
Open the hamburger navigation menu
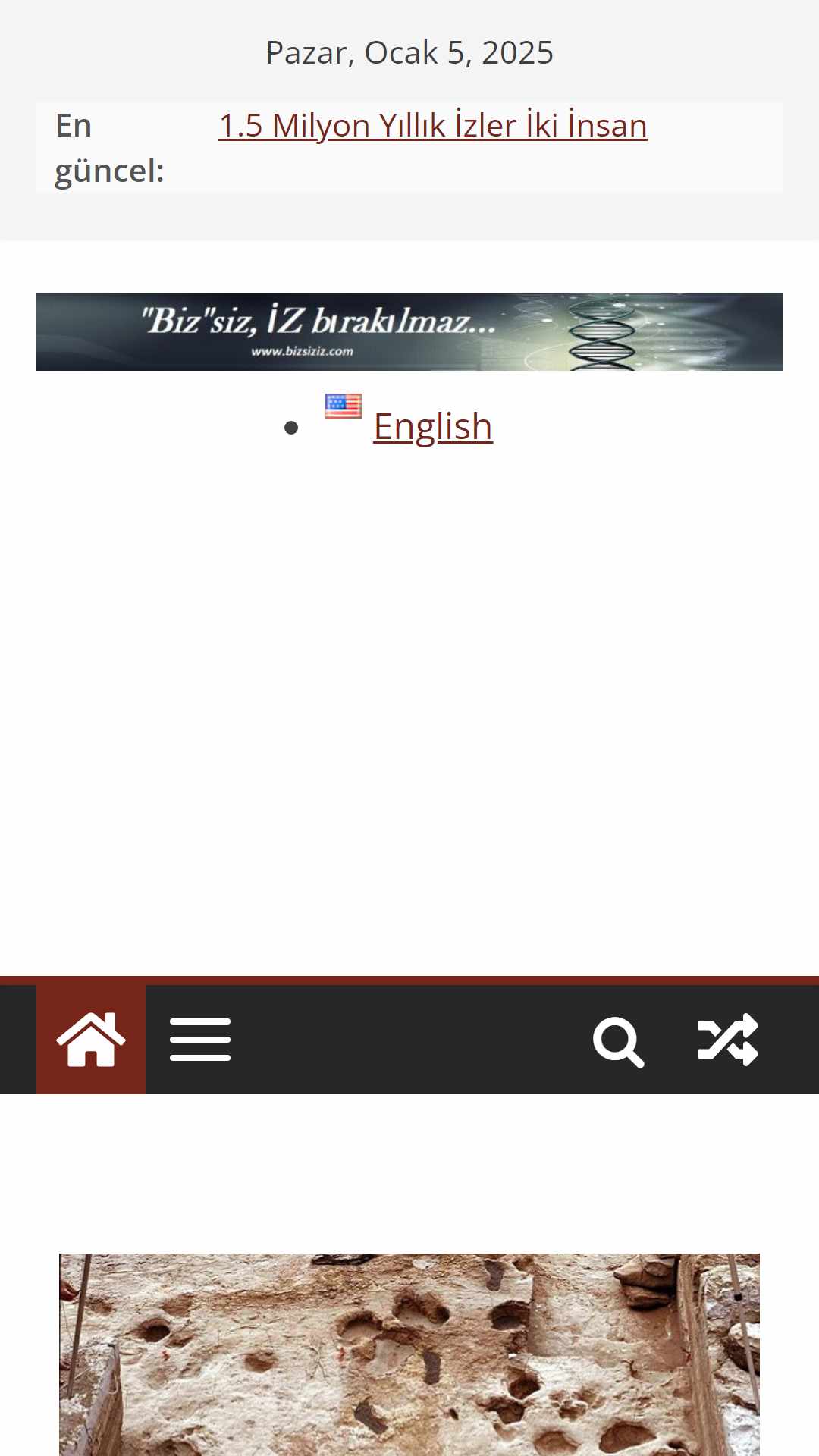(x=200, y=1040)
